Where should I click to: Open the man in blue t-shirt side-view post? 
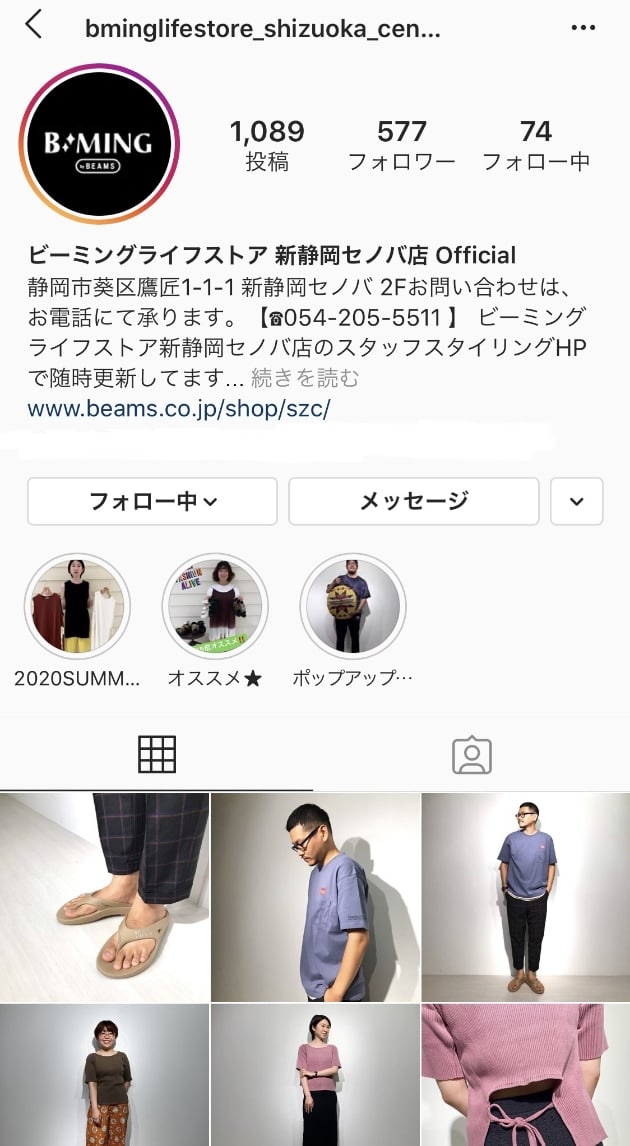click(x=315, y=897)
